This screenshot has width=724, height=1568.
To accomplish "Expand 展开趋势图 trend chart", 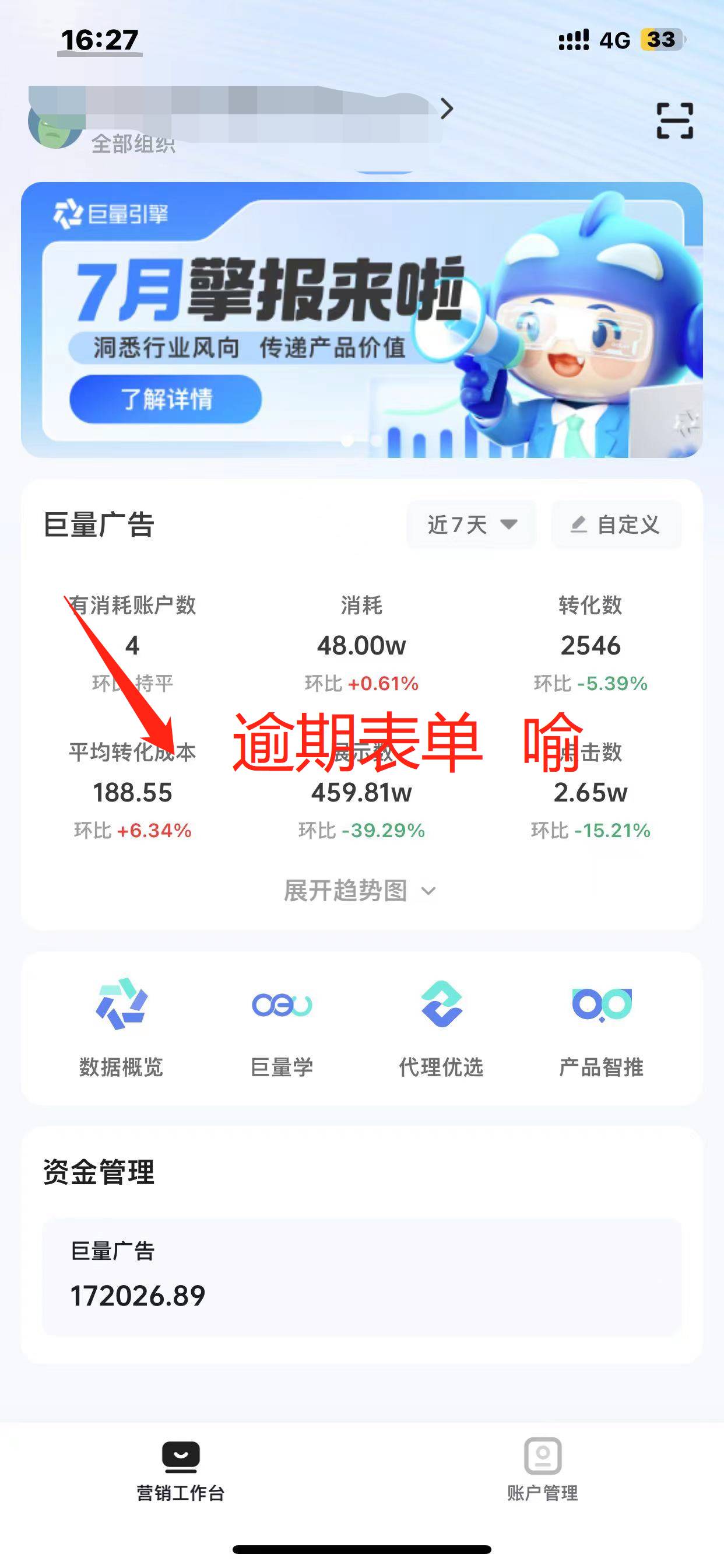I will click(x=360, y=891).
